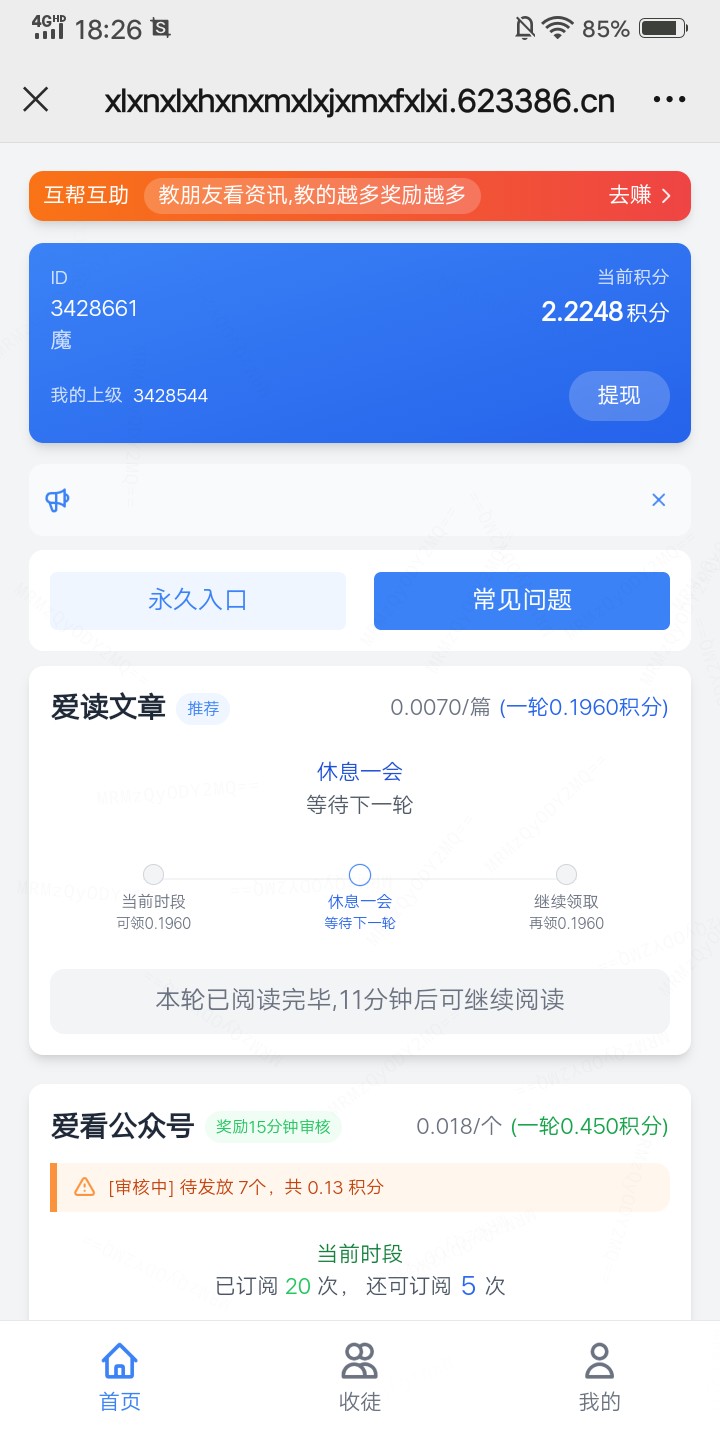Image resolution: width=720 pixels, height=1436 pixels.
Task: Open the three-dot overflow menu
Action: (x=668, y=99)
